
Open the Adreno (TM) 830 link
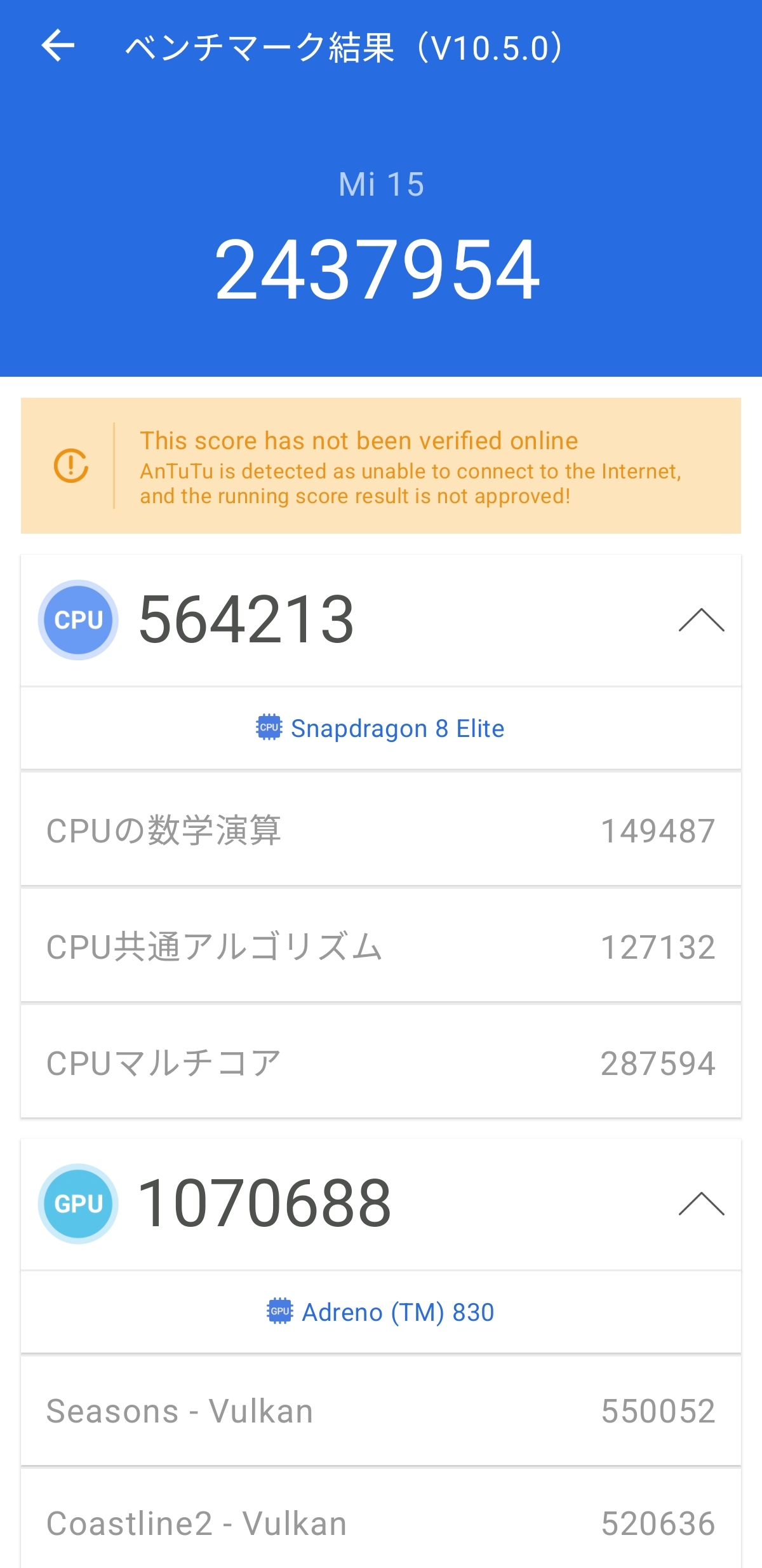click(x=380, y=1312)
